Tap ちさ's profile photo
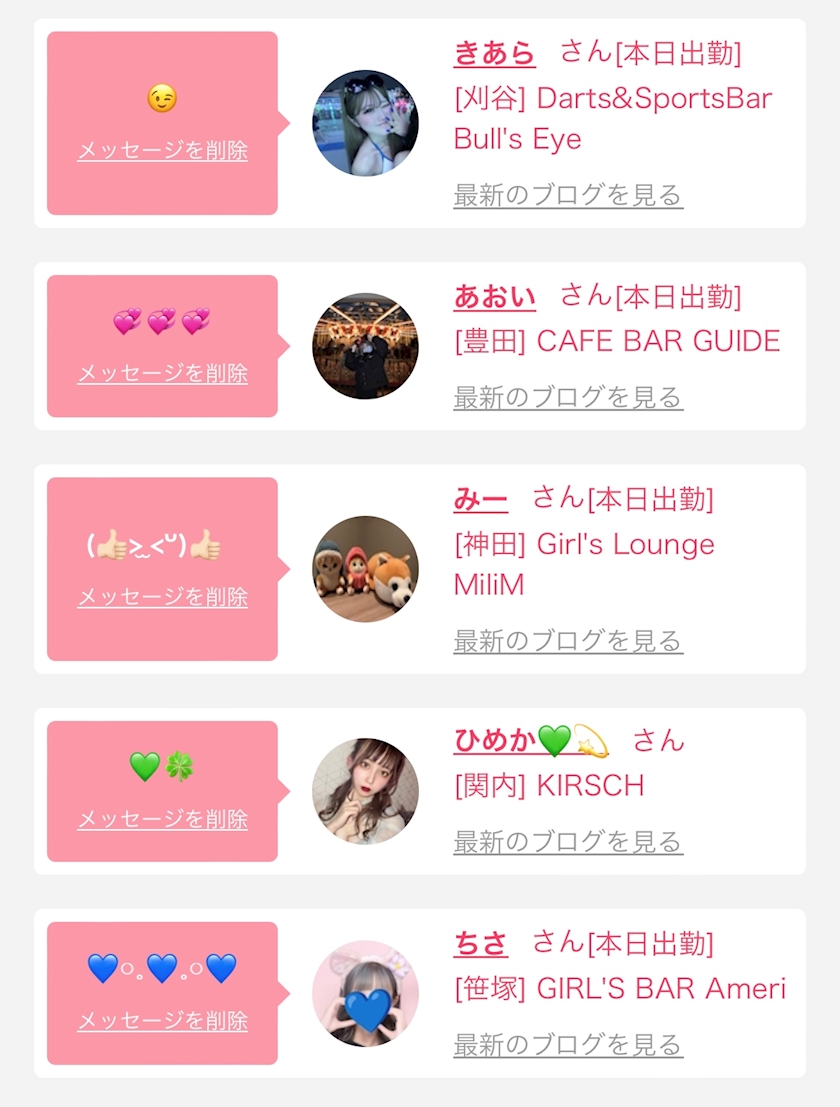This screenshot has height=1107, width=840. pyautogui.click(x=365, y=993)
